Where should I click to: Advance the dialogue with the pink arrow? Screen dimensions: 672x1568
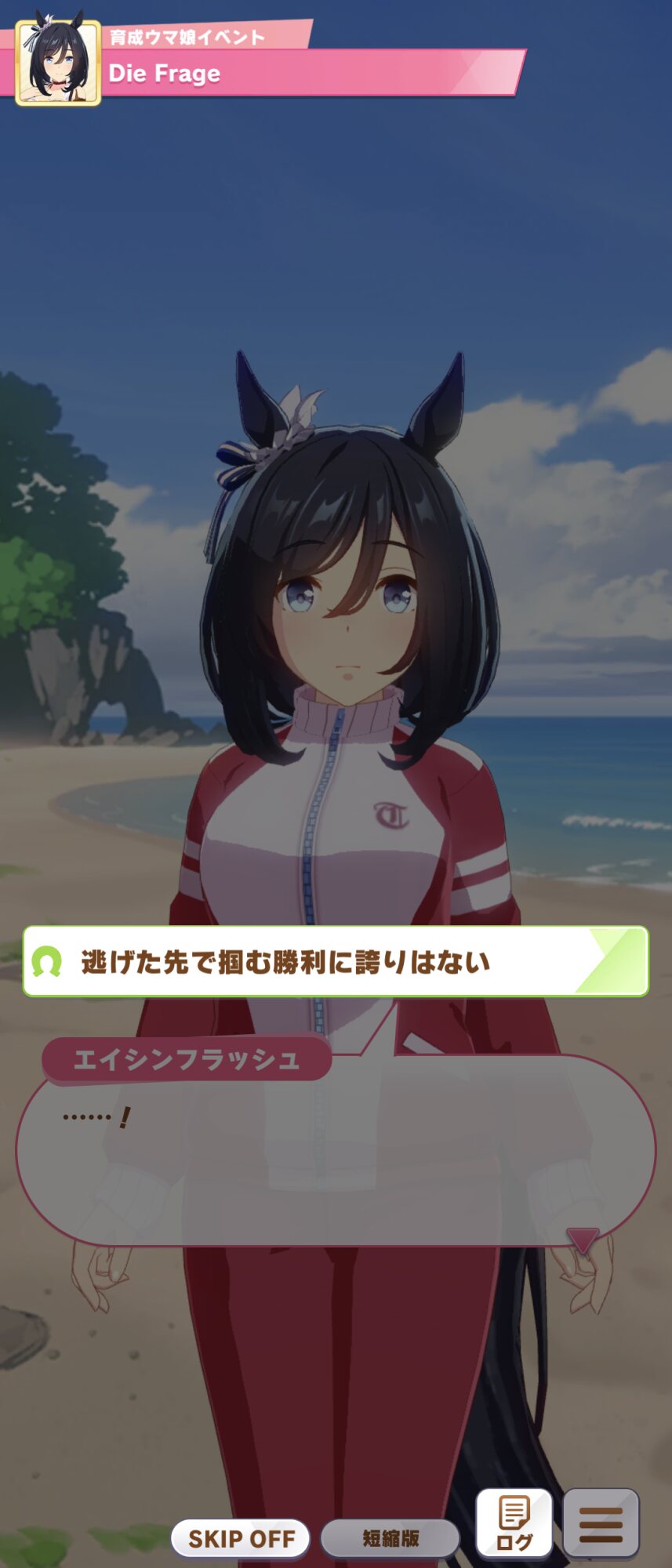coord(583,1240)
